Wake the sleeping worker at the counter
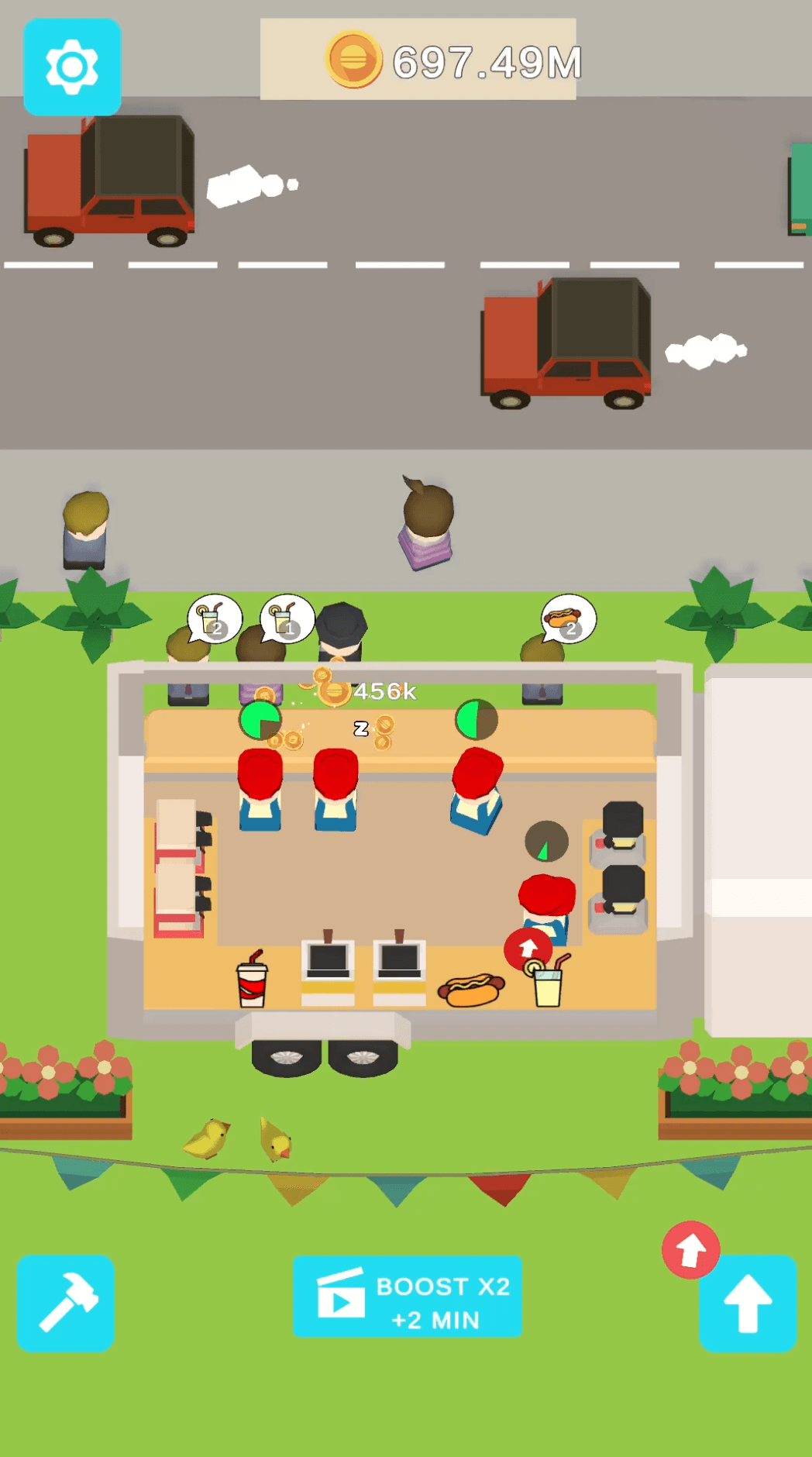The height and width of the screenshot is (1457, 812). pyautogui.click(x=335, y=789)
